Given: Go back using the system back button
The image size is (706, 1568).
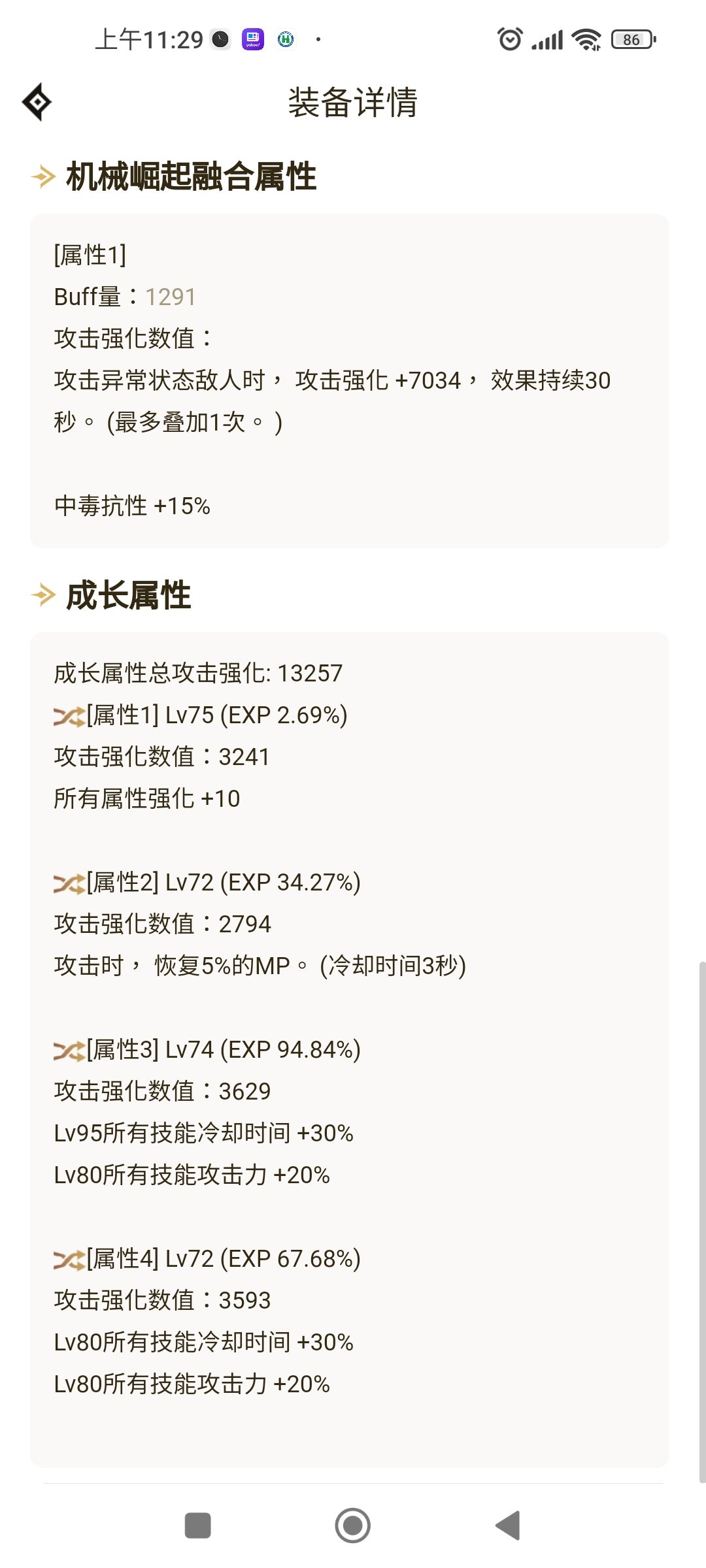Looking at the screenshot, I should [508, 1526].
